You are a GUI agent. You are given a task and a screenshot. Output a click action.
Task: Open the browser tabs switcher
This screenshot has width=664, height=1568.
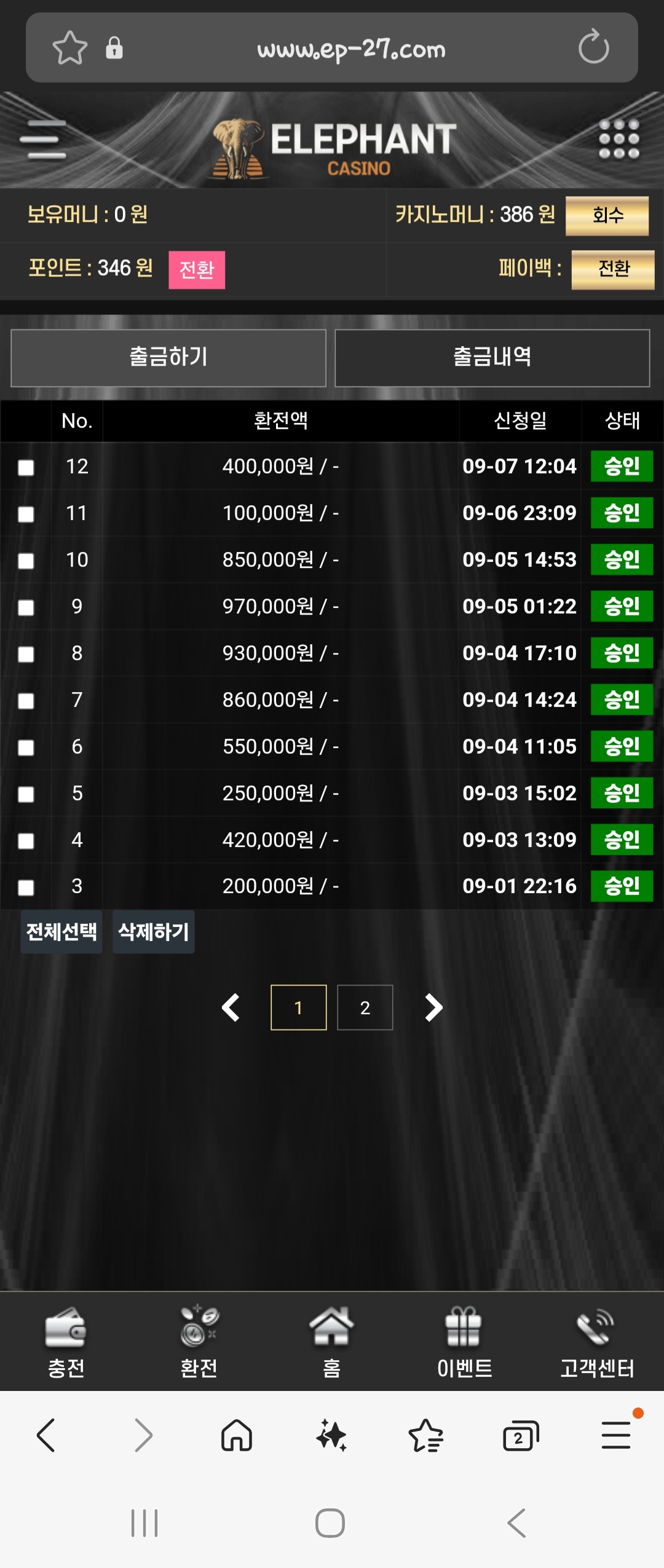point(520,1436)
